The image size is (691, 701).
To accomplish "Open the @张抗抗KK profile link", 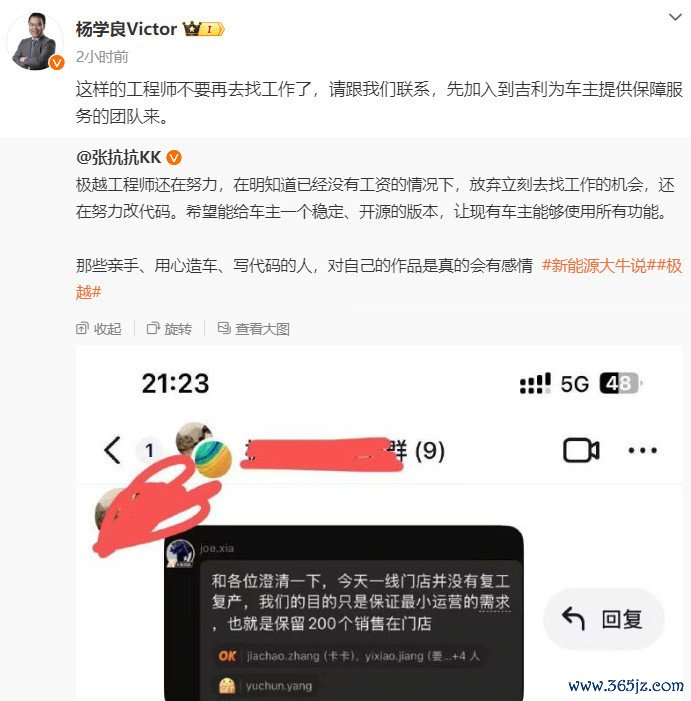I will click(119, 158).
